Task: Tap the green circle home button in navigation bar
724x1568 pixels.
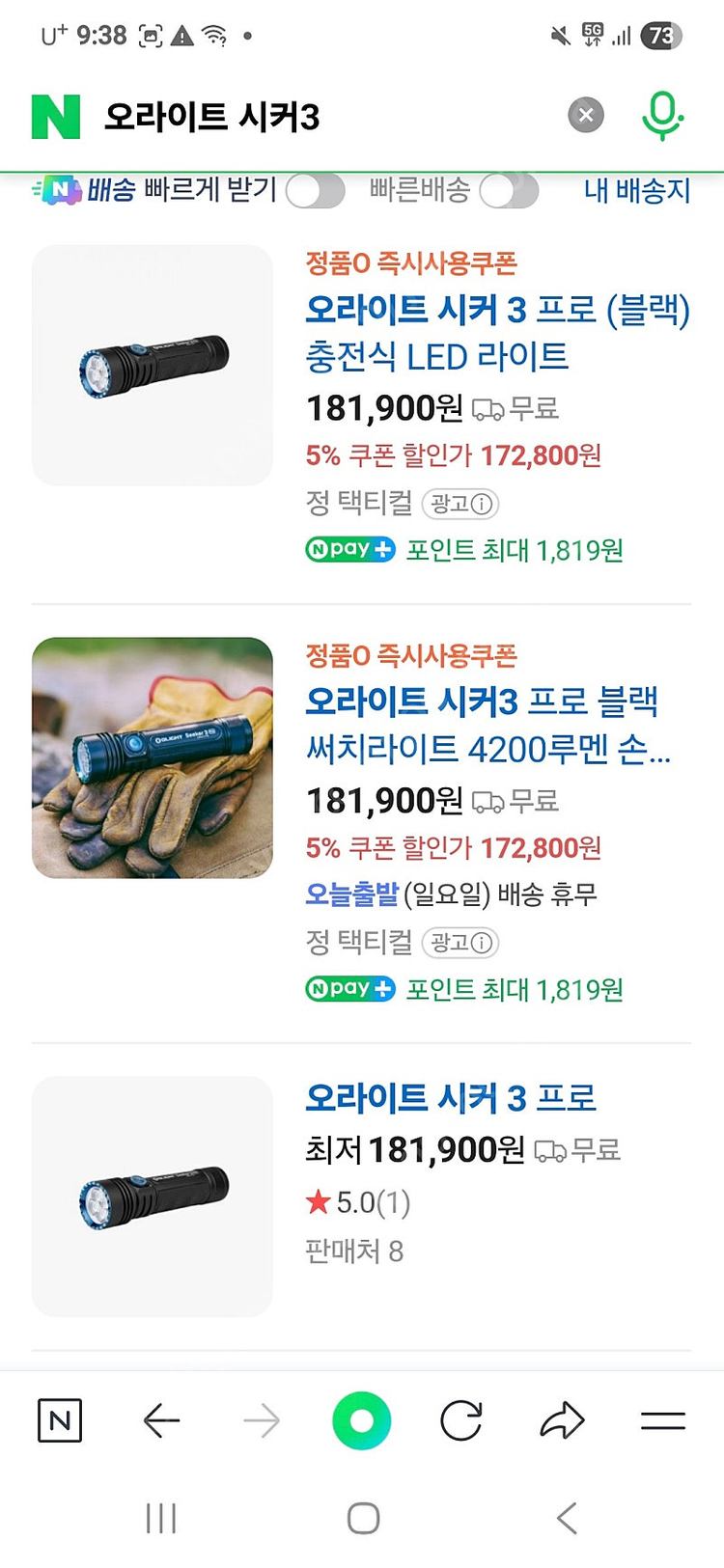Action: tap(361, 1419)
